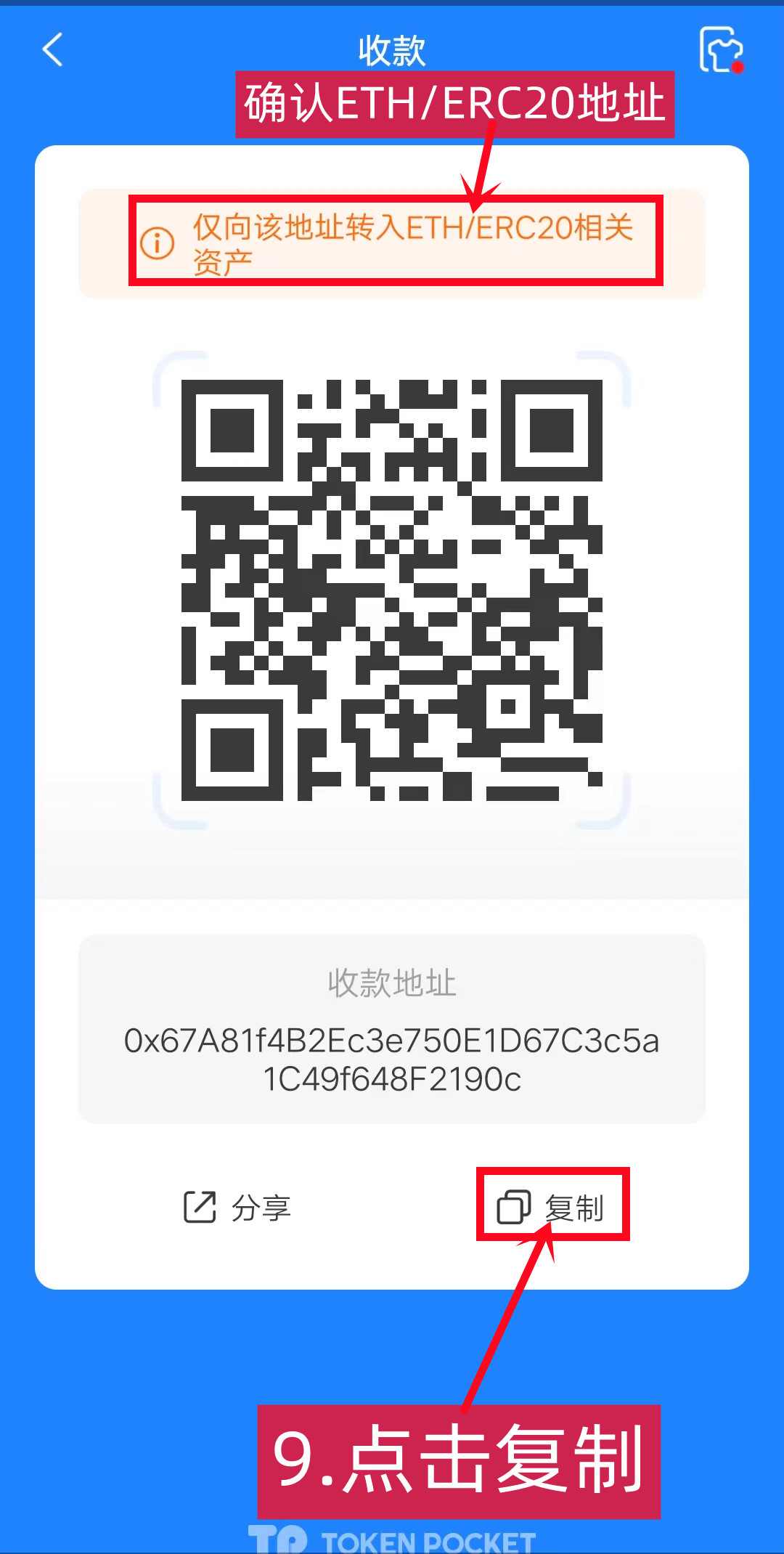
Task: Go back from the 收款 screen
Action: tap(52, 49)
